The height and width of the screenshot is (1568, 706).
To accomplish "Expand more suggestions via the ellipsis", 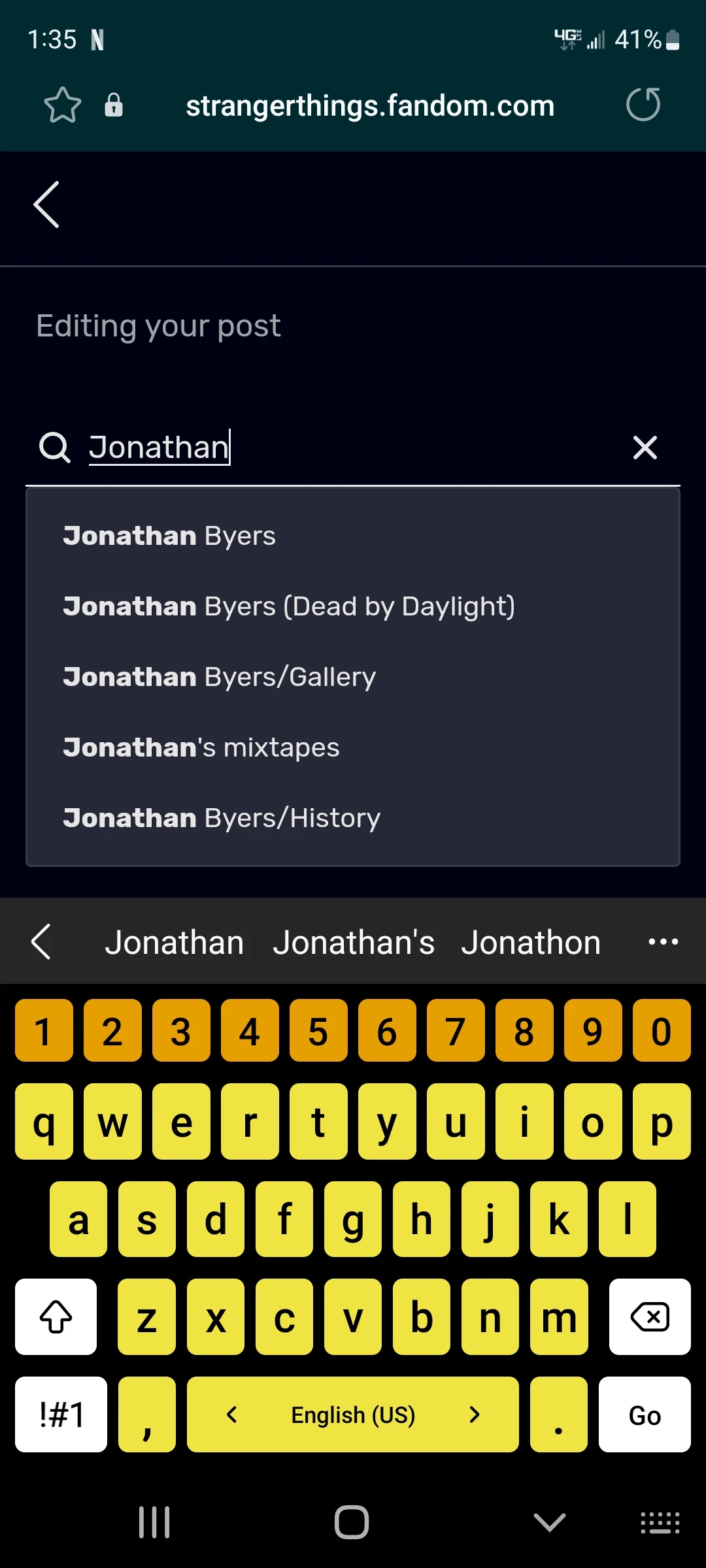I will click(x=663, y=941).
